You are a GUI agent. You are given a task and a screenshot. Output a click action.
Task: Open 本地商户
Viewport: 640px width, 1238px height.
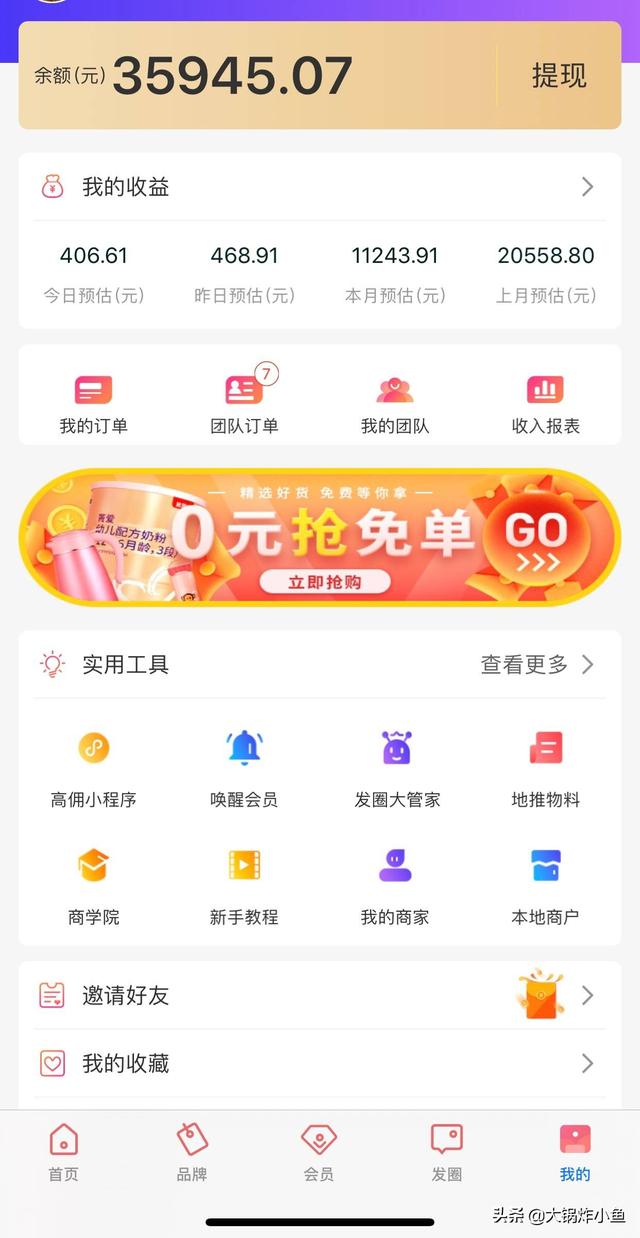coord(545,884)
